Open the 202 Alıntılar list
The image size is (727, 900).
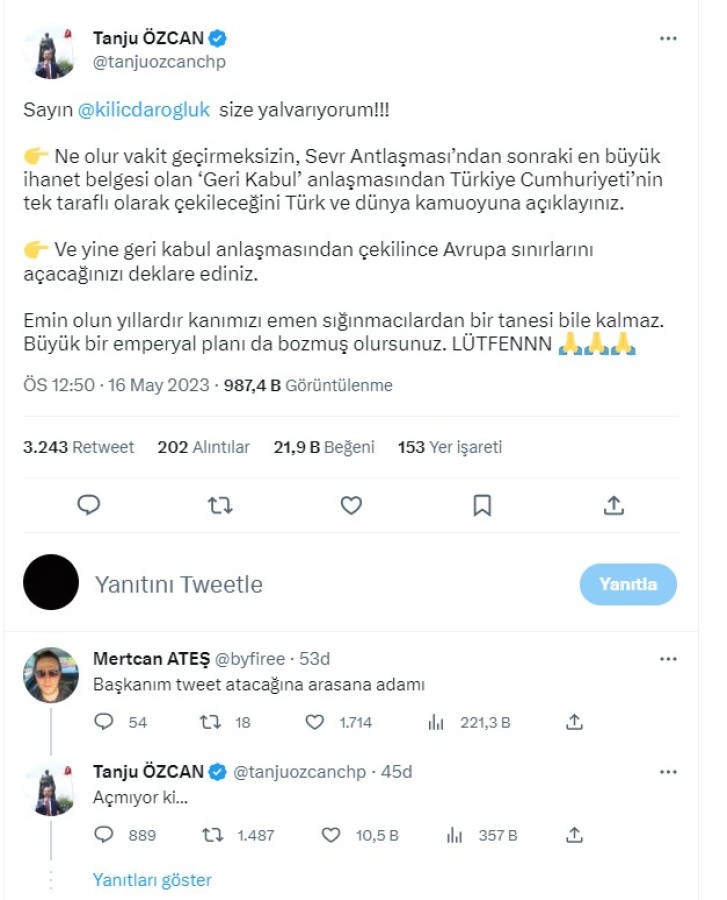(x=203, y=447)
